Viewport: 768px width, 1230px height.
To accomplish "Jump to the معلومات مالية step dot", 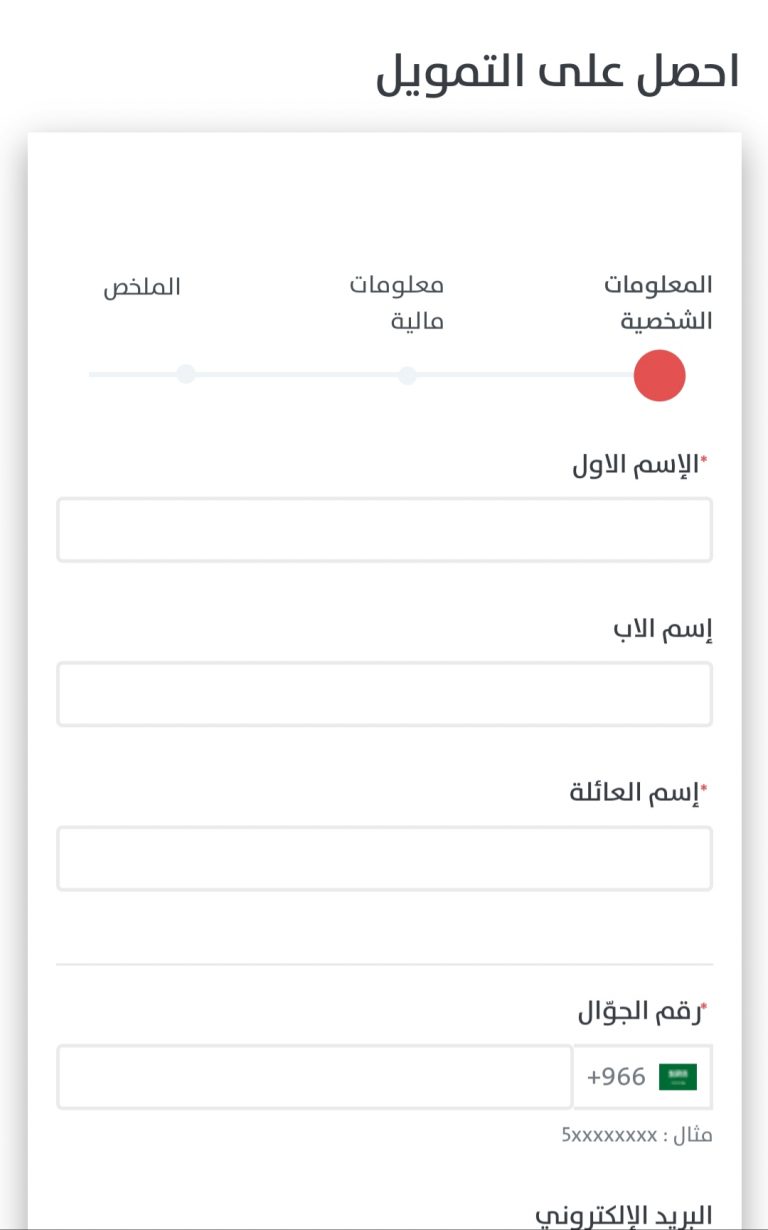I will [407, 376].
